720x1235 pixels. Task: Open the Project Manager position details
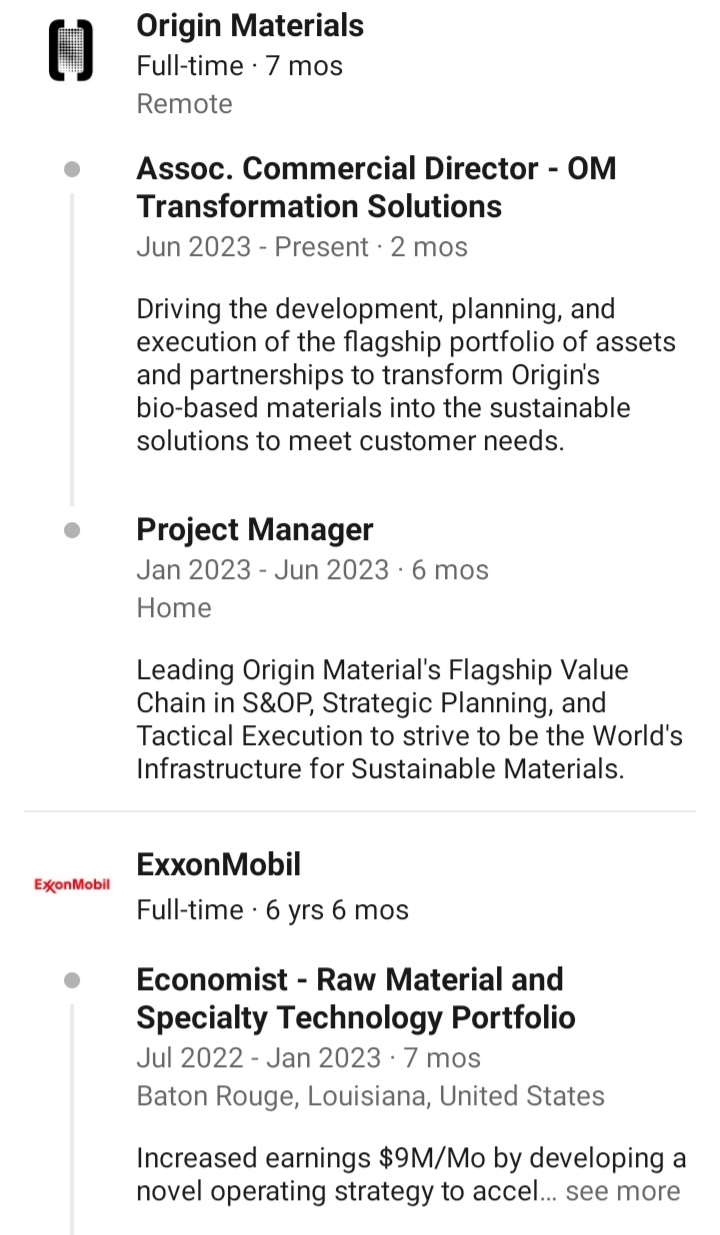coord(254,529)
